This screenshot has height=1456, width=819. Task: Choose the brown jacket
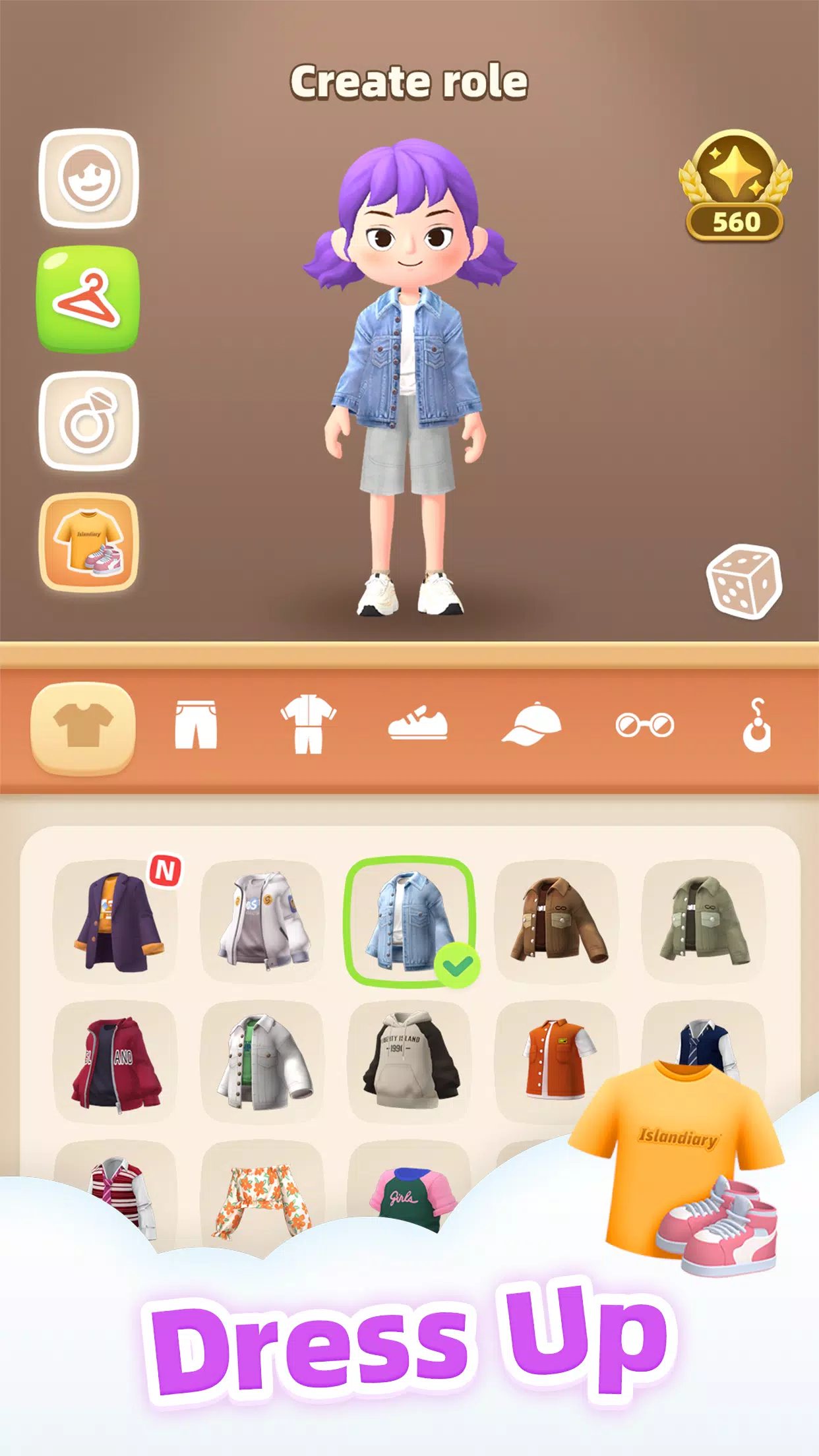point(557,921)
